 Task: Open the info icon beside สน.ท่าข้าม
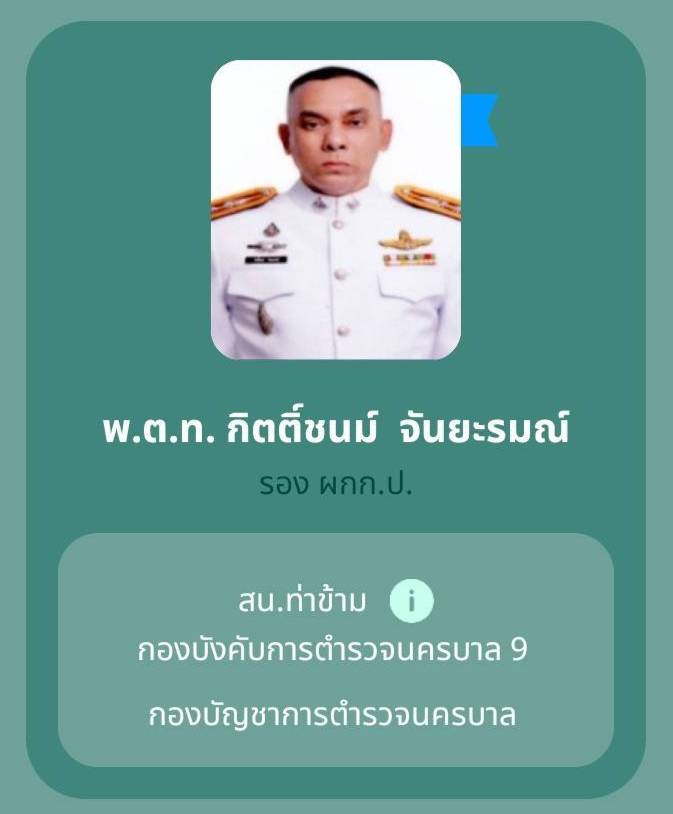(x=411, y=601)
